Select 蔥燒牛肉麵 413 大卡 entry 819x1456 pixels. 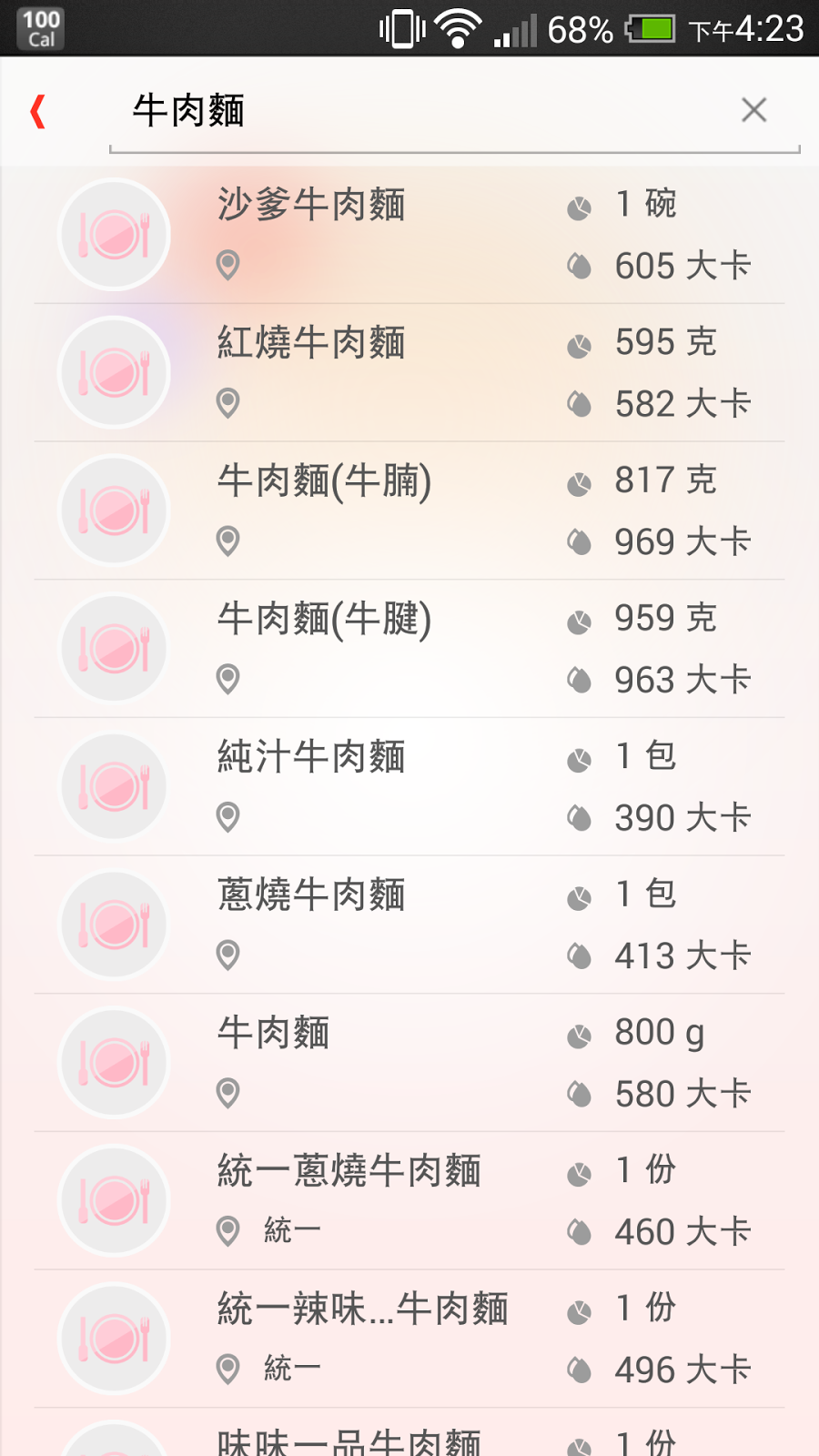pyautogui.click(x=409, y=925)
